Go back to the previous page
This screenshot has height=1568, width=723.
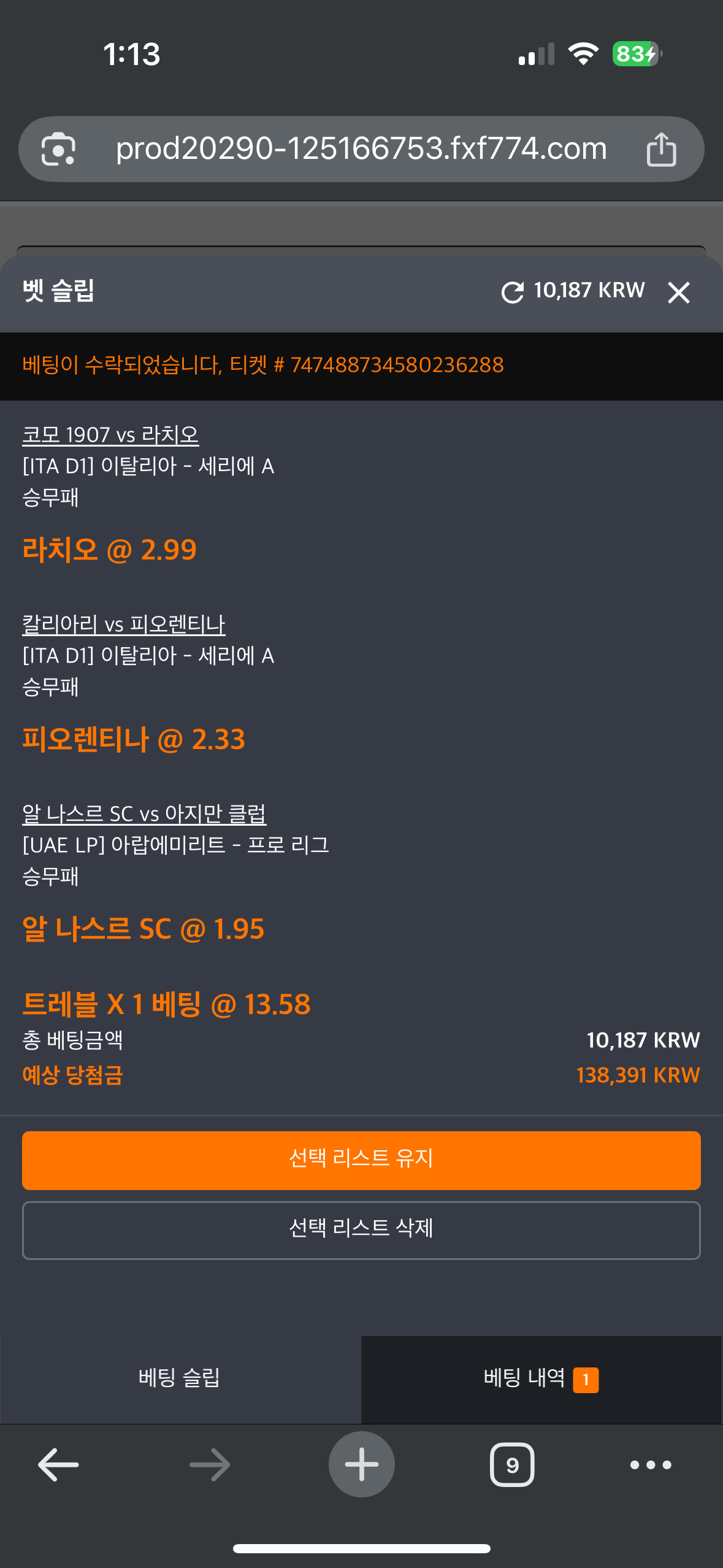click(x=58, y=1464)
